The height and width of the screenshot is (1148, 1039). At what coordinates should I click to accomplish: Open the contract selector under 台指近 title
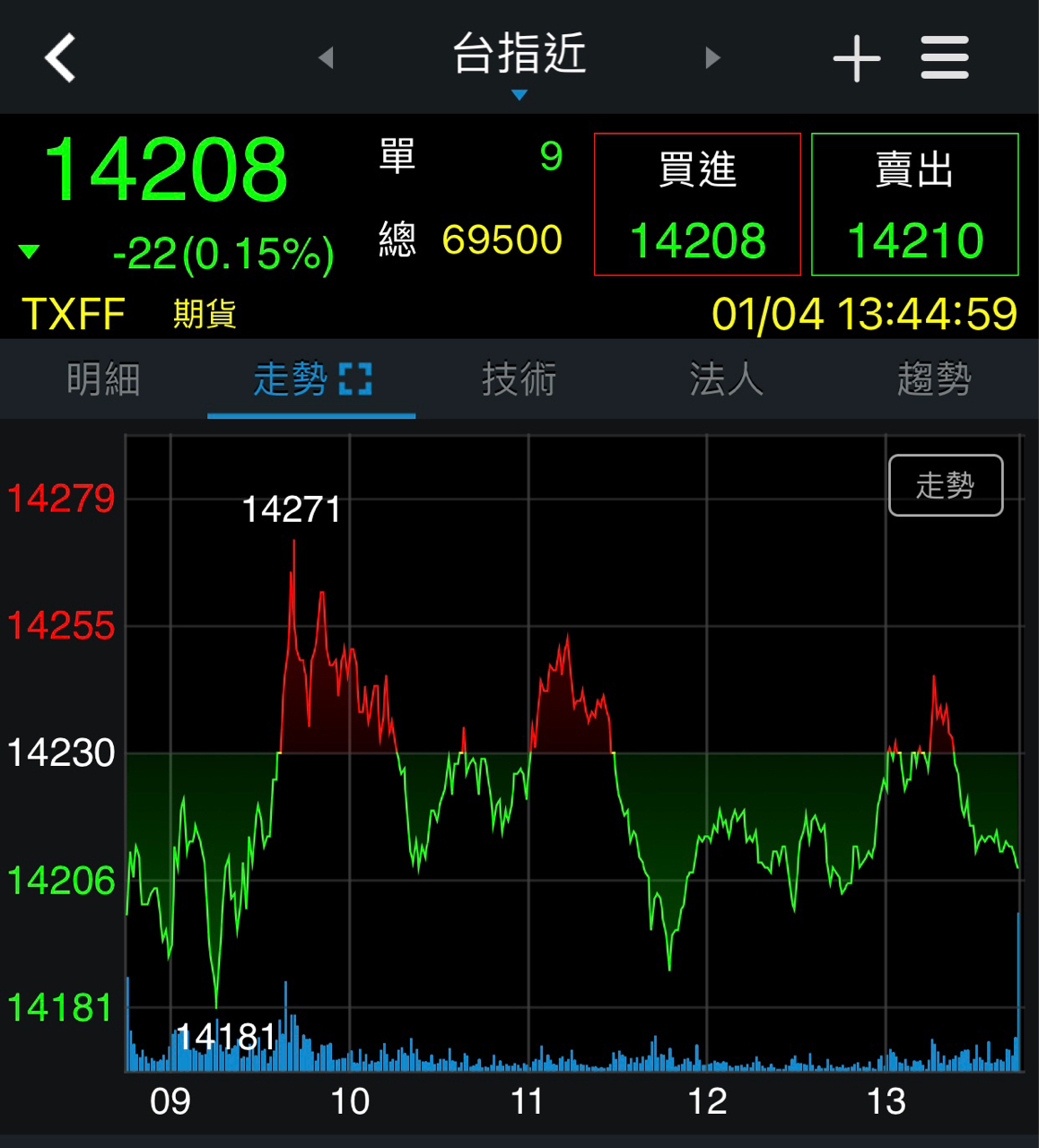[519, 57]
